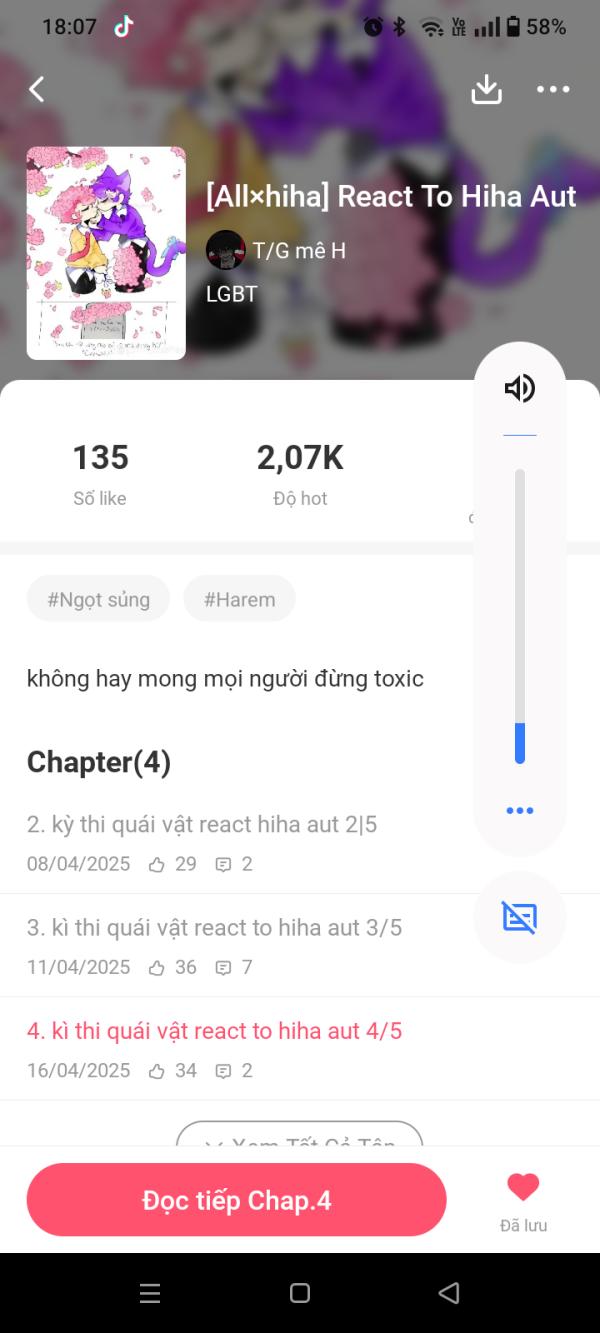Screen dimensions: 600x1333
Task: Continue reading with Đọc tiếp Chap.4
Action: click(x=236, y=1200)
